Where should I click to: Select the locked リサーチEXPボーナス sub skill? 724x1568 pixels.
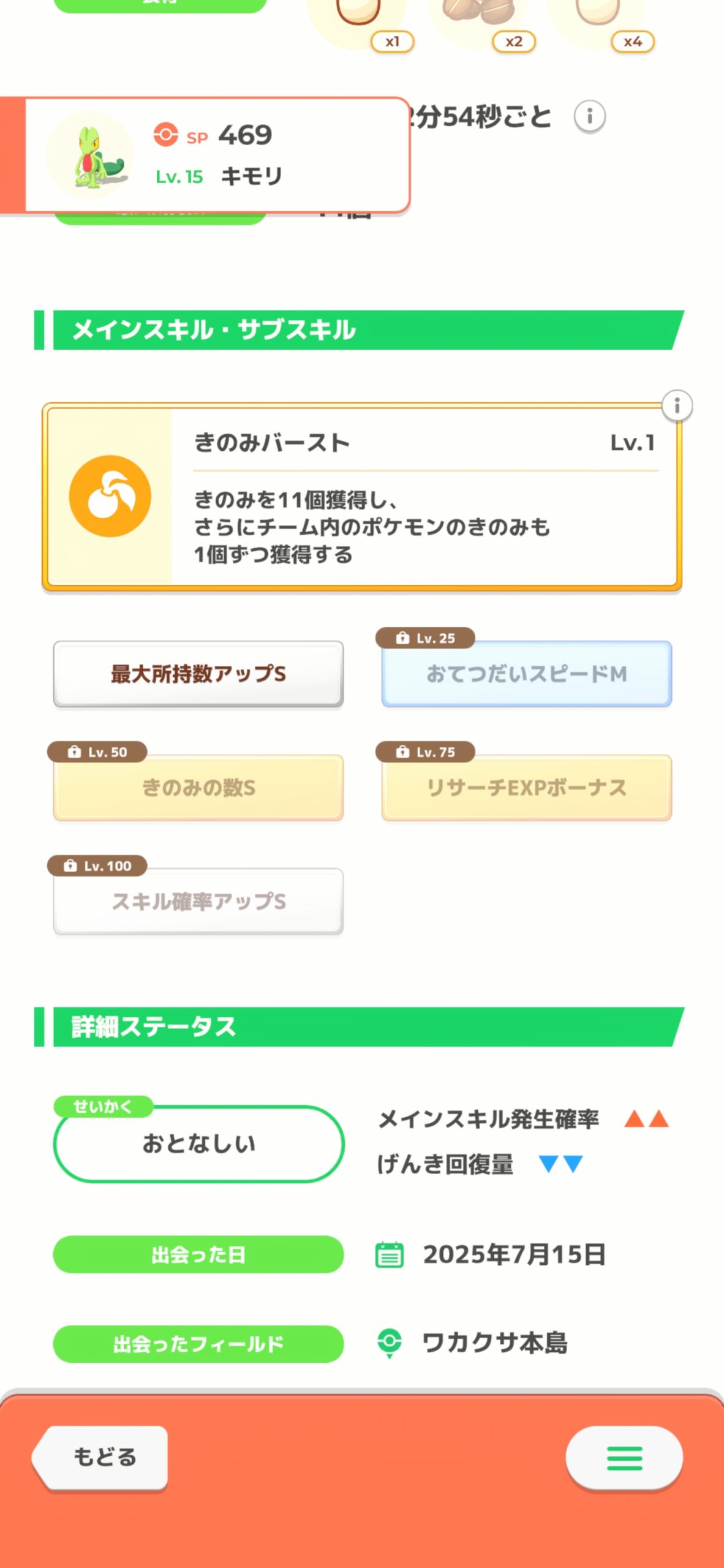pos(527,788)
